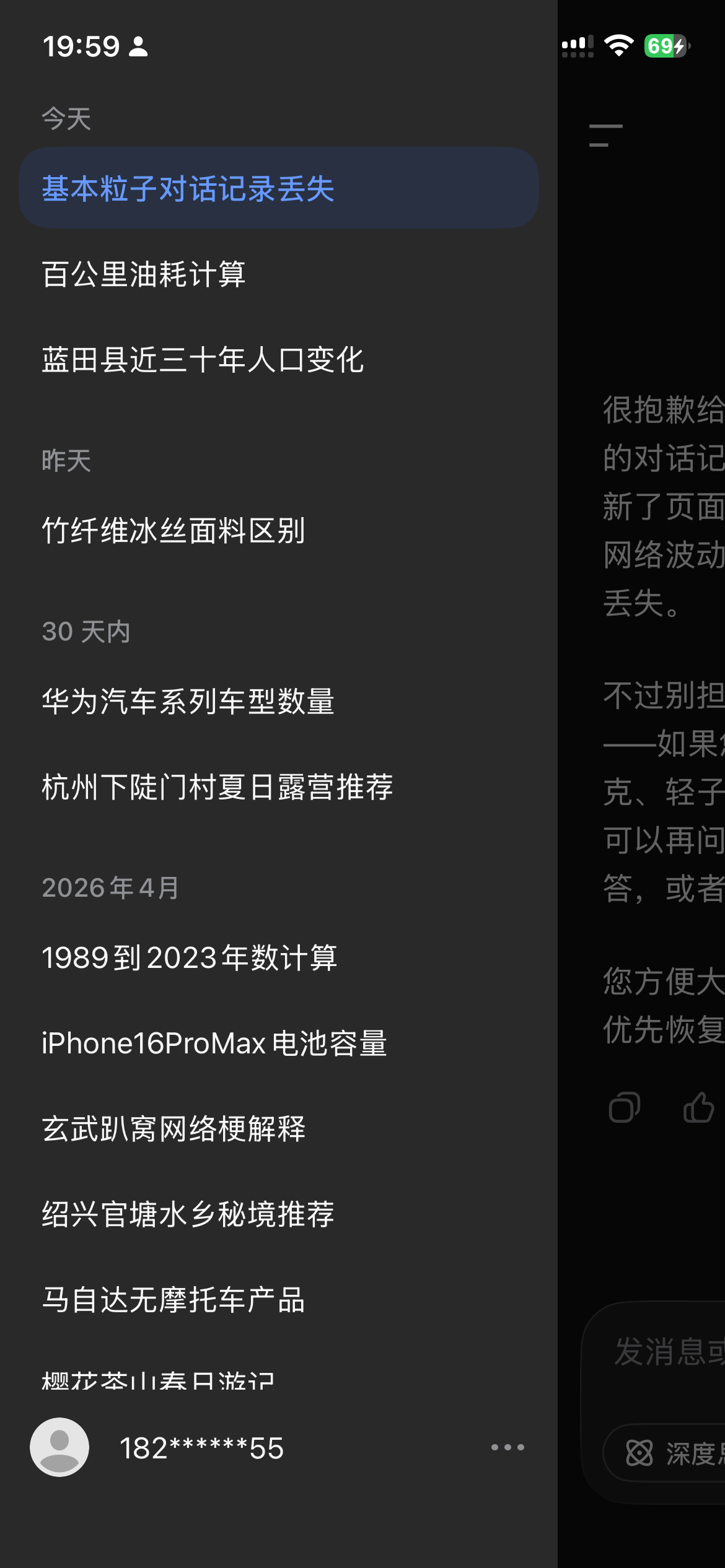This screenshot has height=1568, width=725.
Task: Open the 基本粒子对话记录丢失 conversation
Action: click(279, 188)
